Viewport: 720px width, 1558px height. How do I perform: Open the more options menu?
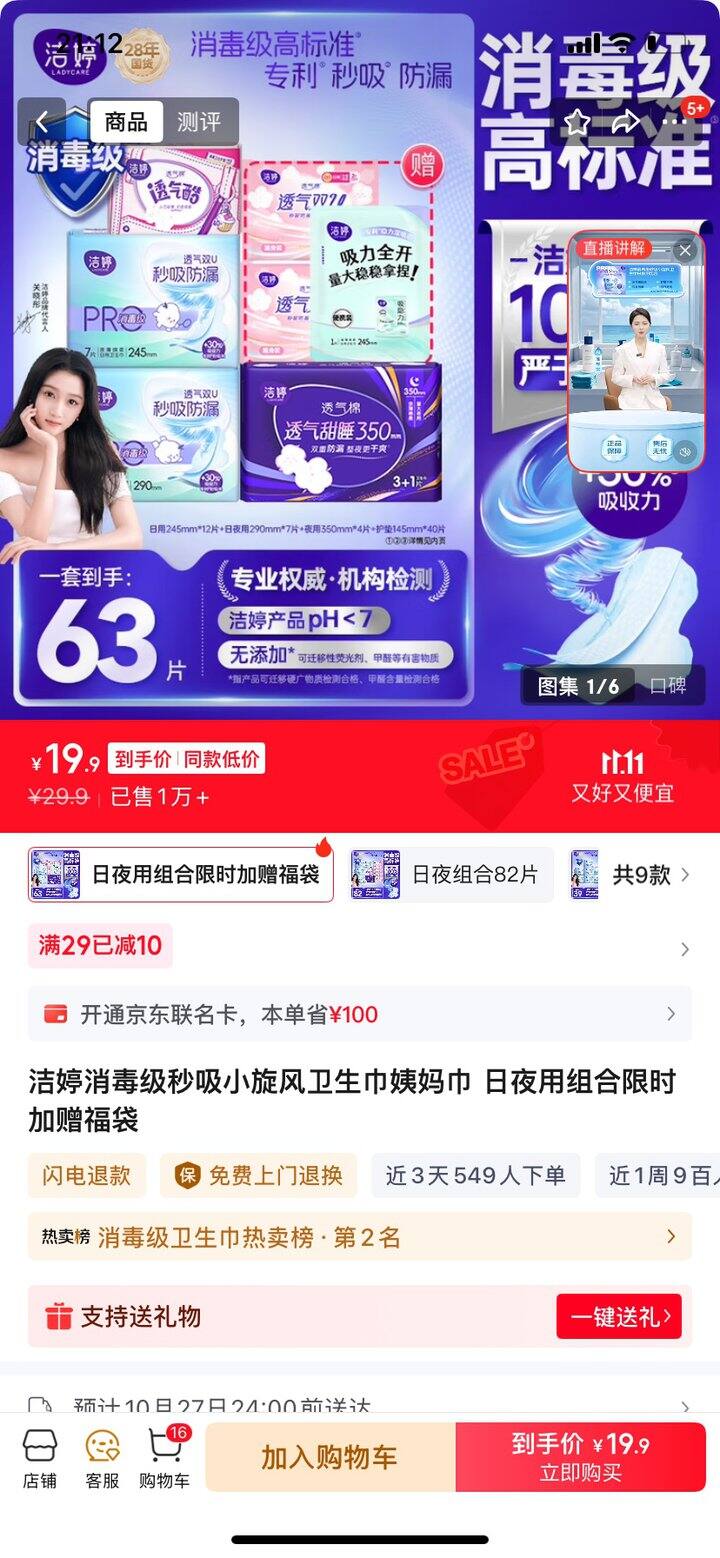click(676, 122)
